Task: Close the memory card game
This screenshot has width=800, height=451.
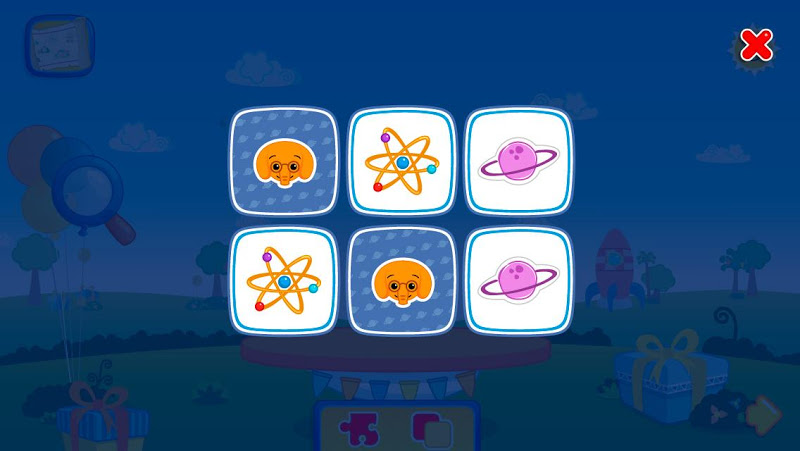Action: (x=756, y=44)
